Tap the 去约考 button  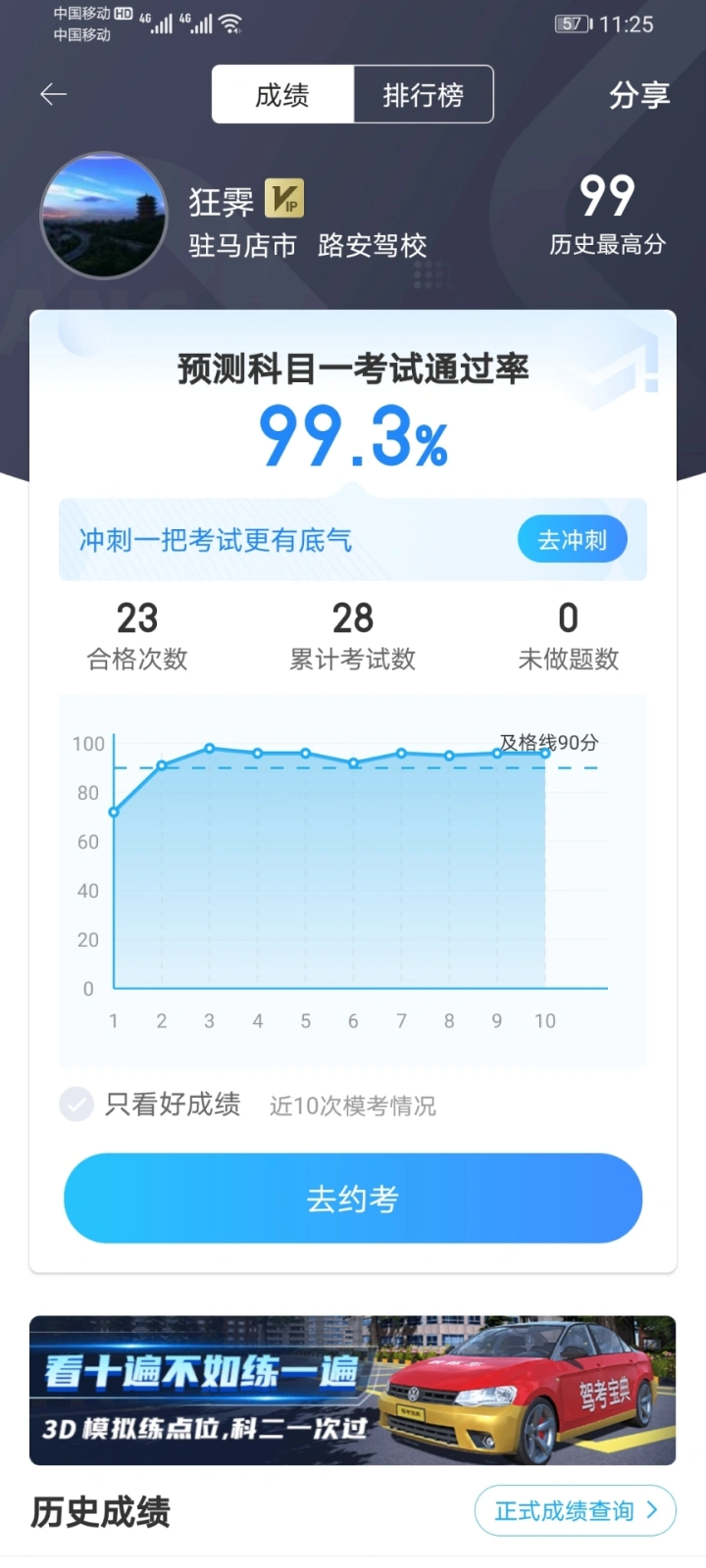click(353, 1199)
